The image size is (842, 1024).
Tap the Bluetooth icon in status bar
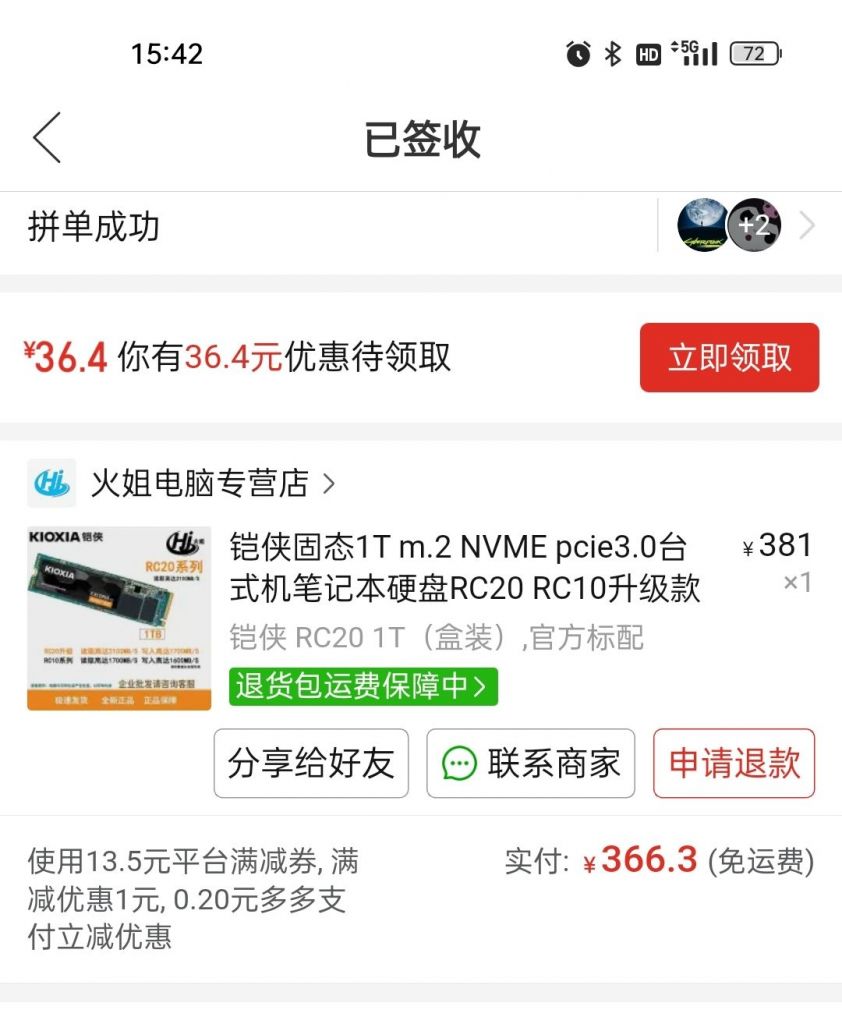point(613,55)
